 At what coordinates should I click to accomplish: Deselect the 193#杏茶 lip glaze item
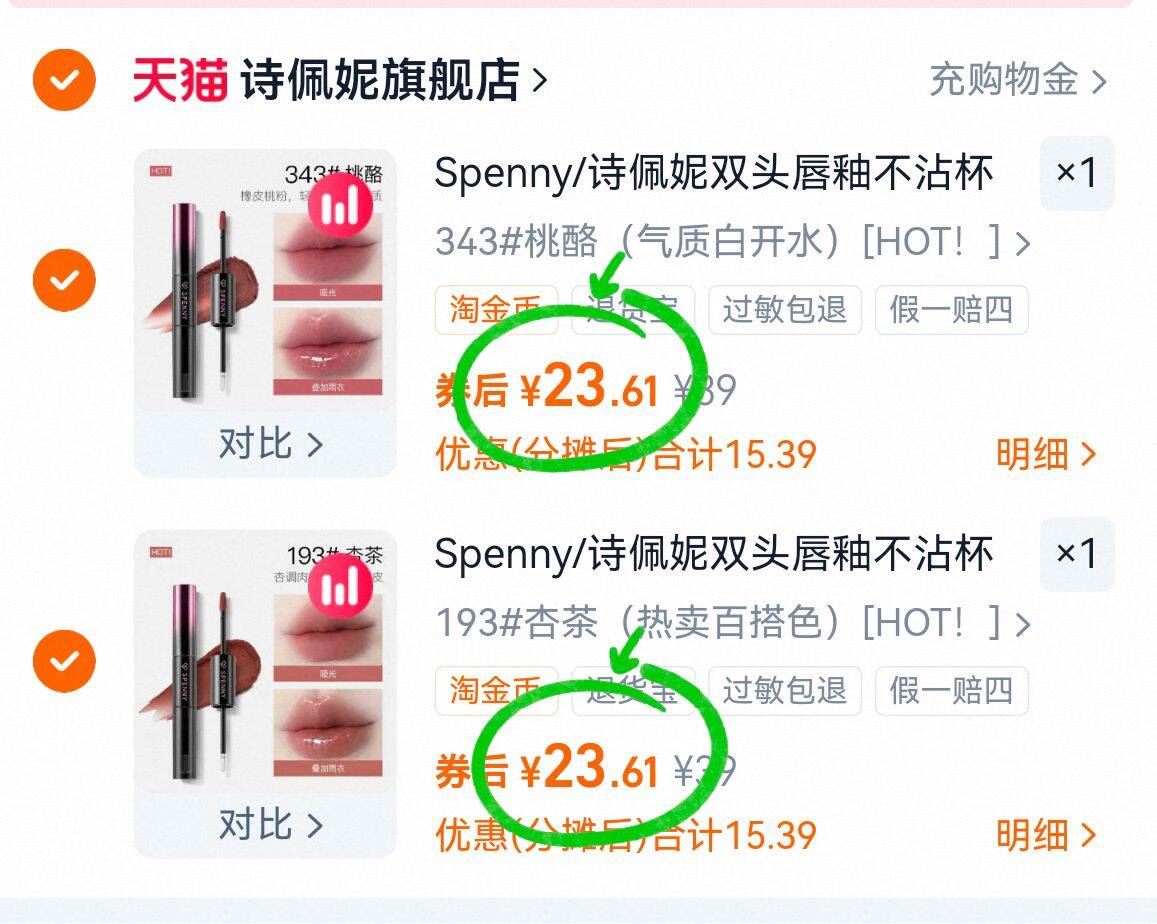point(64,662)
